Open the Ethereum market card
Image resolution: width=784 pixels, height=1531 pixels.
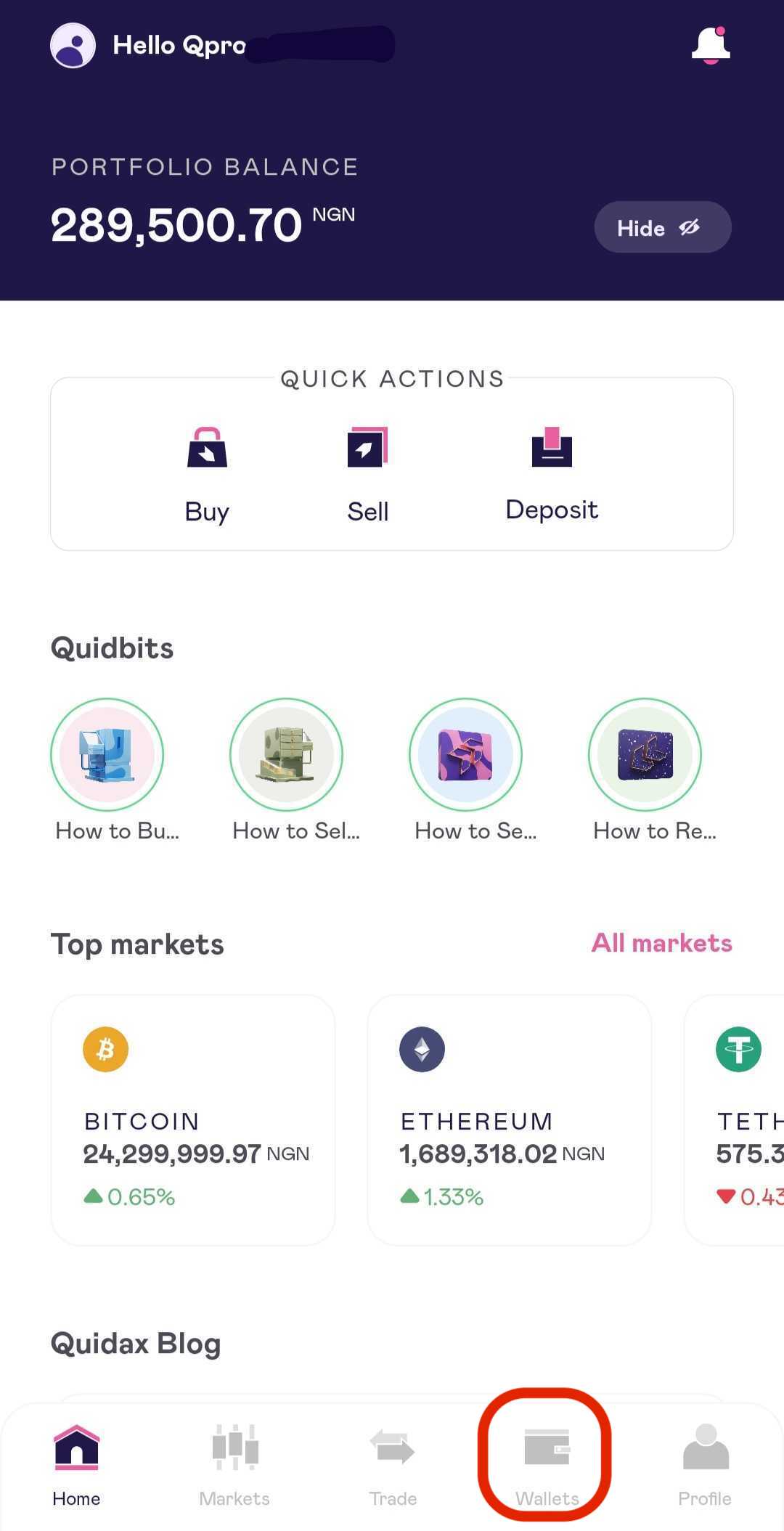pyautogui.click(x=509, y=1119)
